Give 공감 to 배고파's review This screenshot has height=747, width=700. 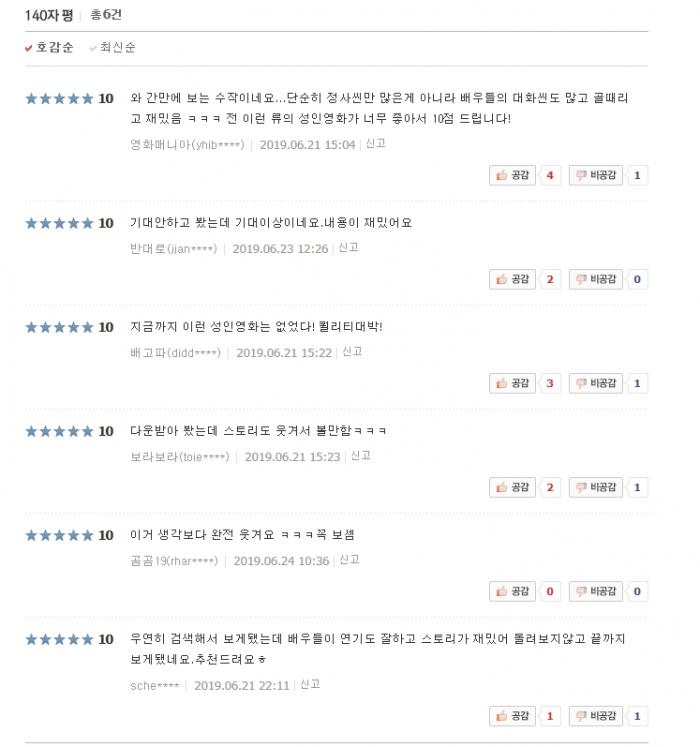[x=513, y=383]
